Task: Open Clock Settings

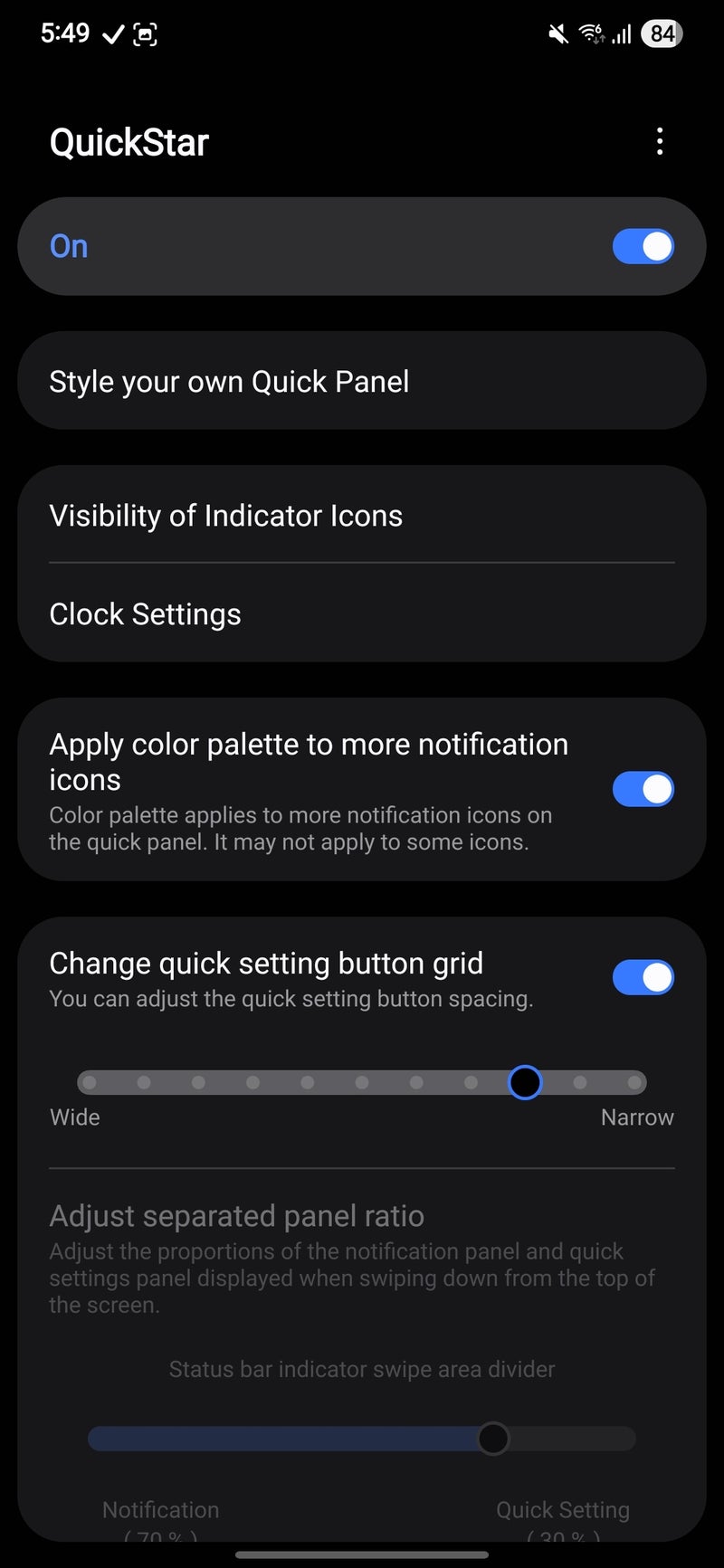Action: (x=146, y=613)
